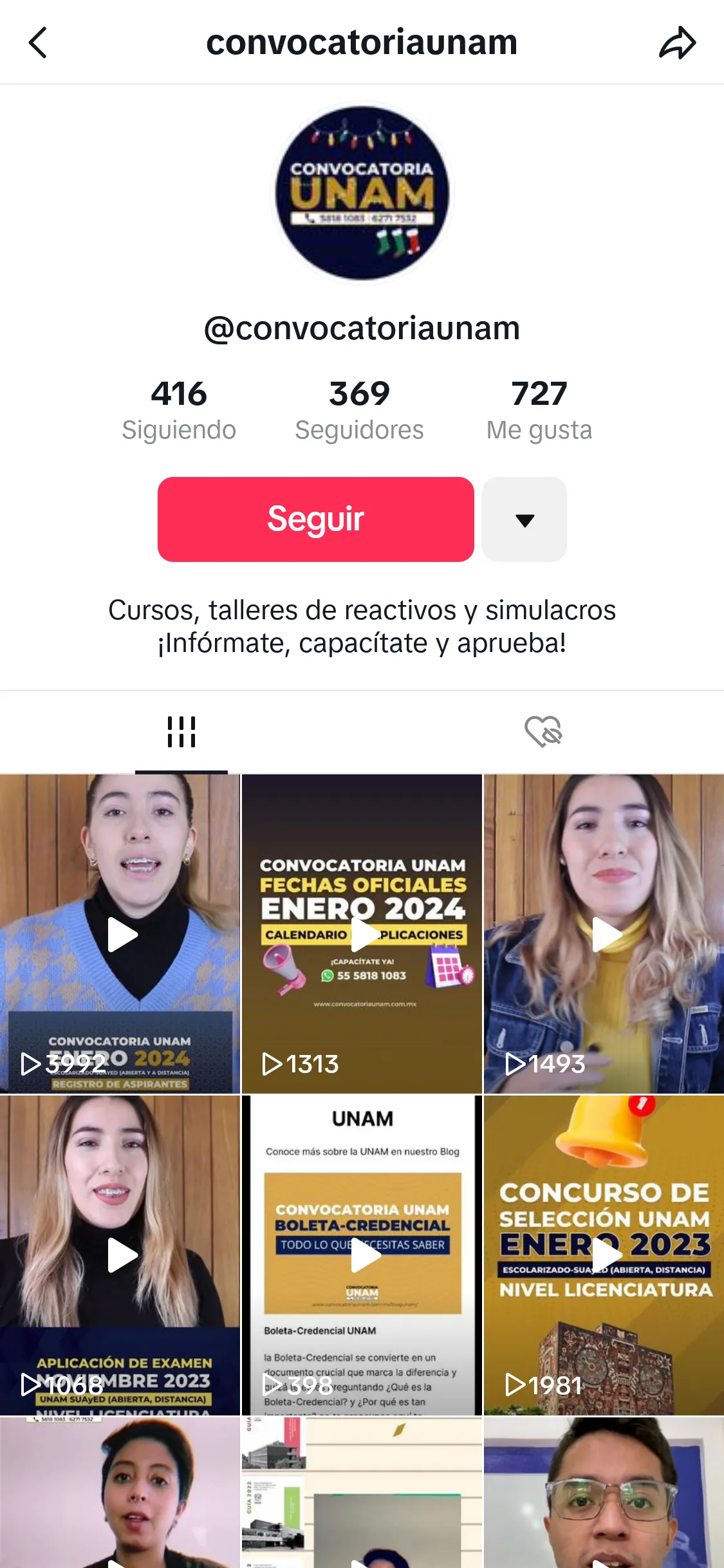Play the video with 1493 views
Image resolution: width=724 pixels, height=1568 pixels.
point(604,933)
